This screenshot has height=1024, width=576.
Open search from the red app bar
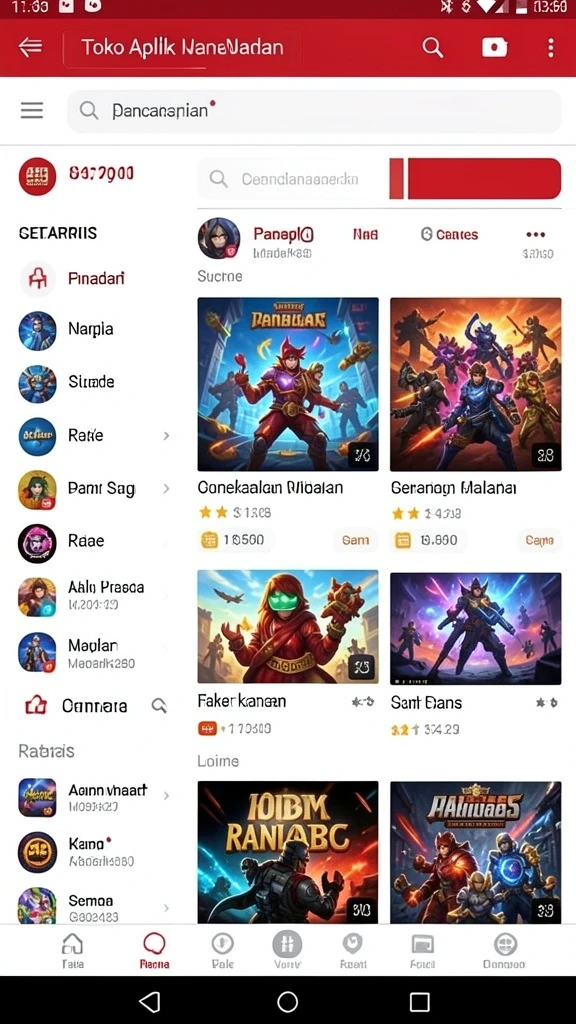click(432, 47)
